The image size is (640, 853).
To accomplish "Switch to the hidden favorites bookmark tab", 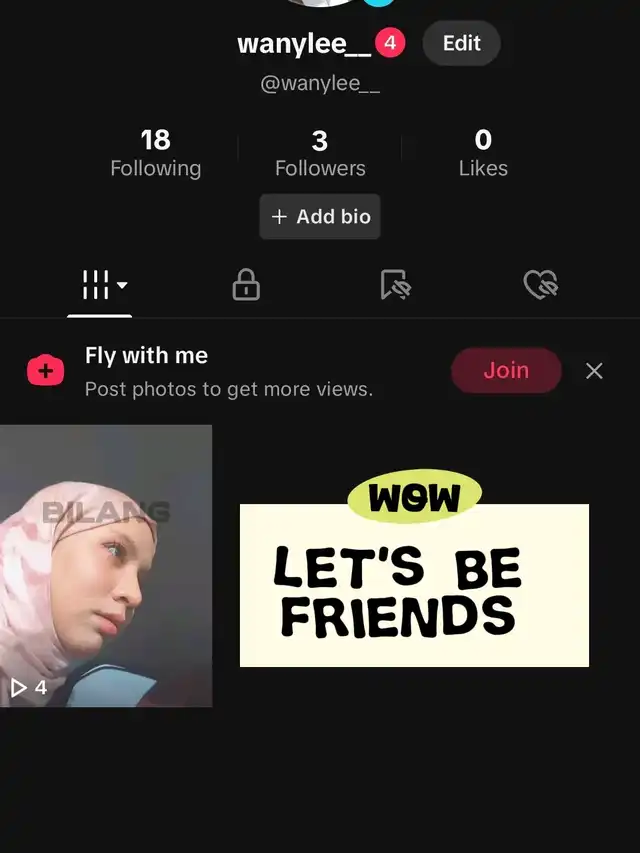I will click(395, 285).
